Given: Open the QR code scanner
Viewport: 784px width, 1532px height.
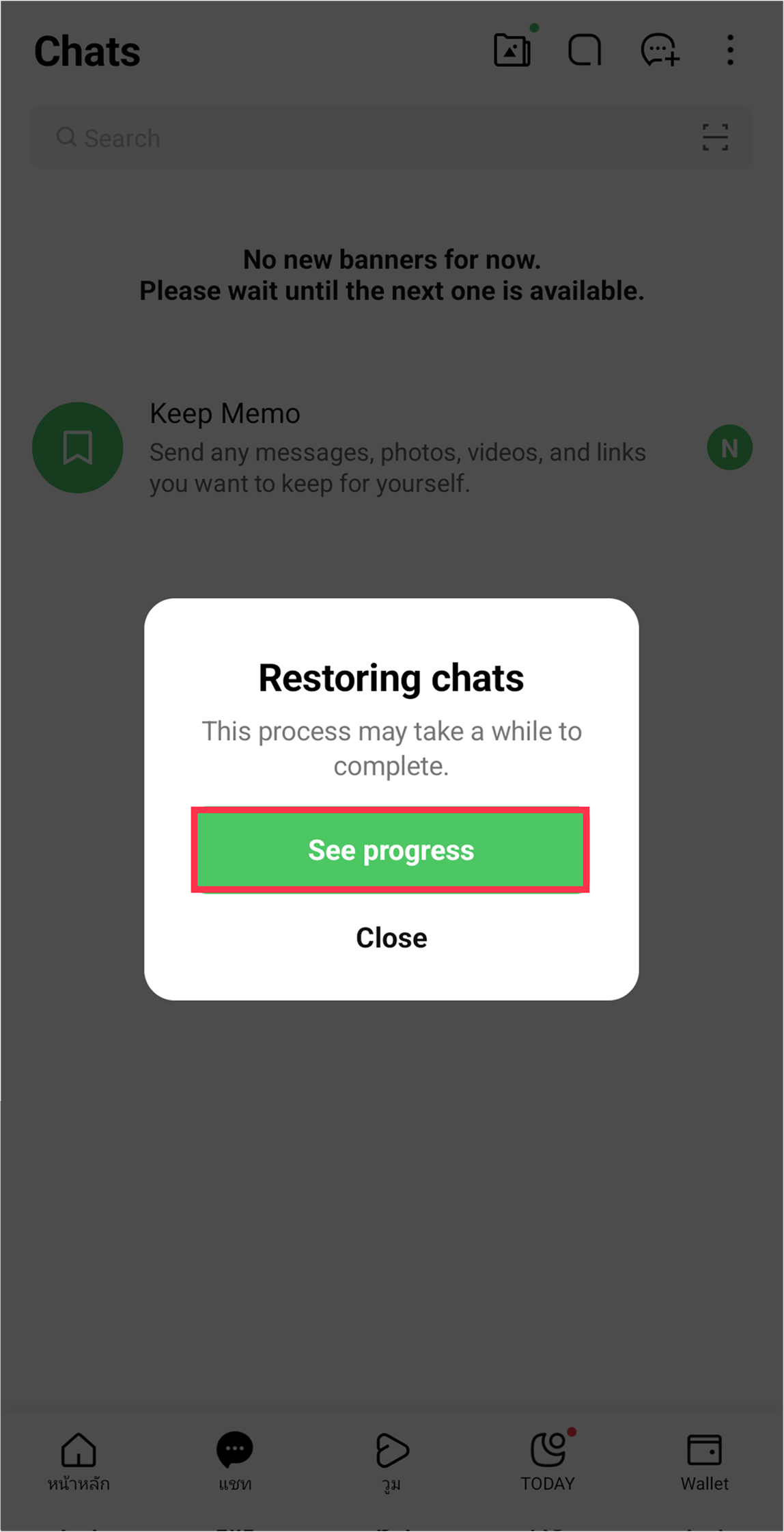Looking at the screenshot, I should click(x=715, y=138).
